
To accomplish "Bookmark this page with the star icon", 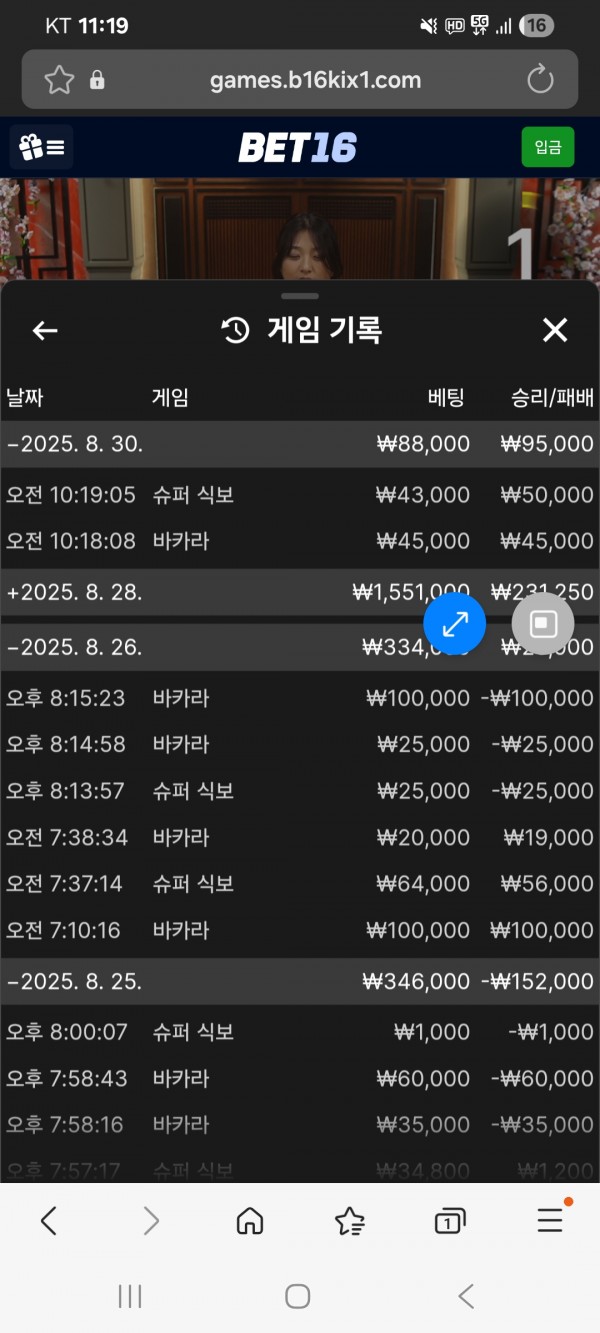I will click(59, 80).
